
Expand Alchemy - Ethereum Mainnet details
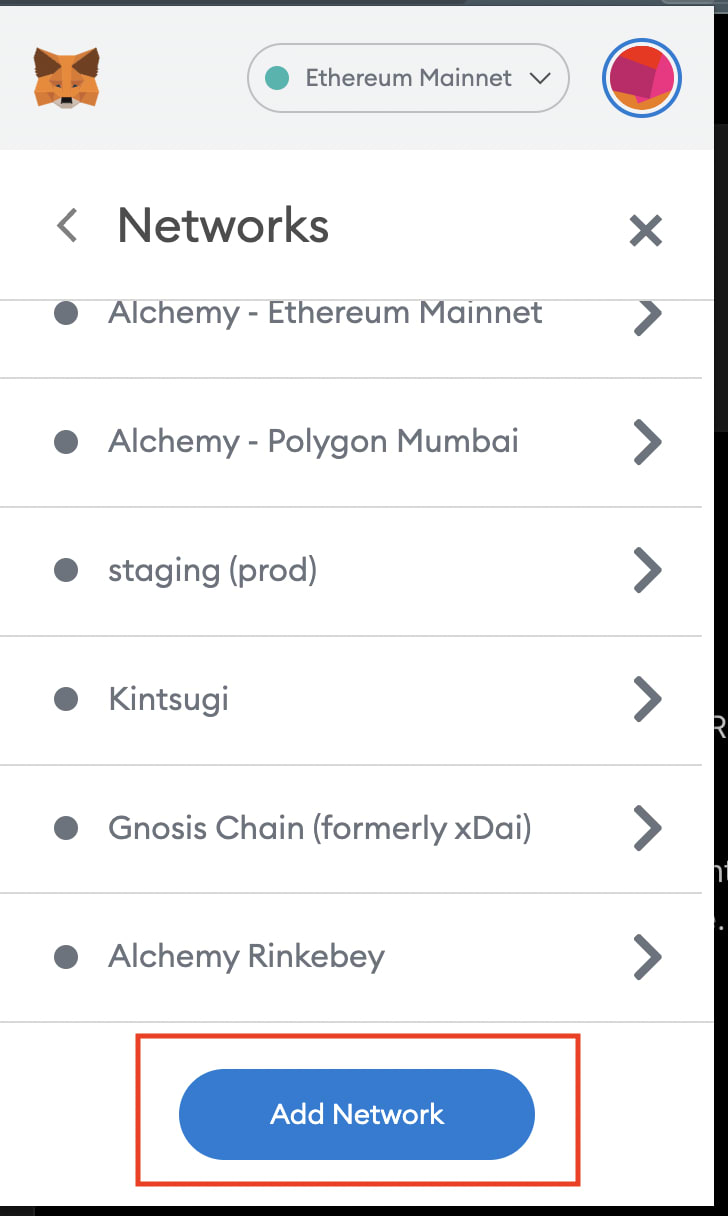tap(647, 316)
